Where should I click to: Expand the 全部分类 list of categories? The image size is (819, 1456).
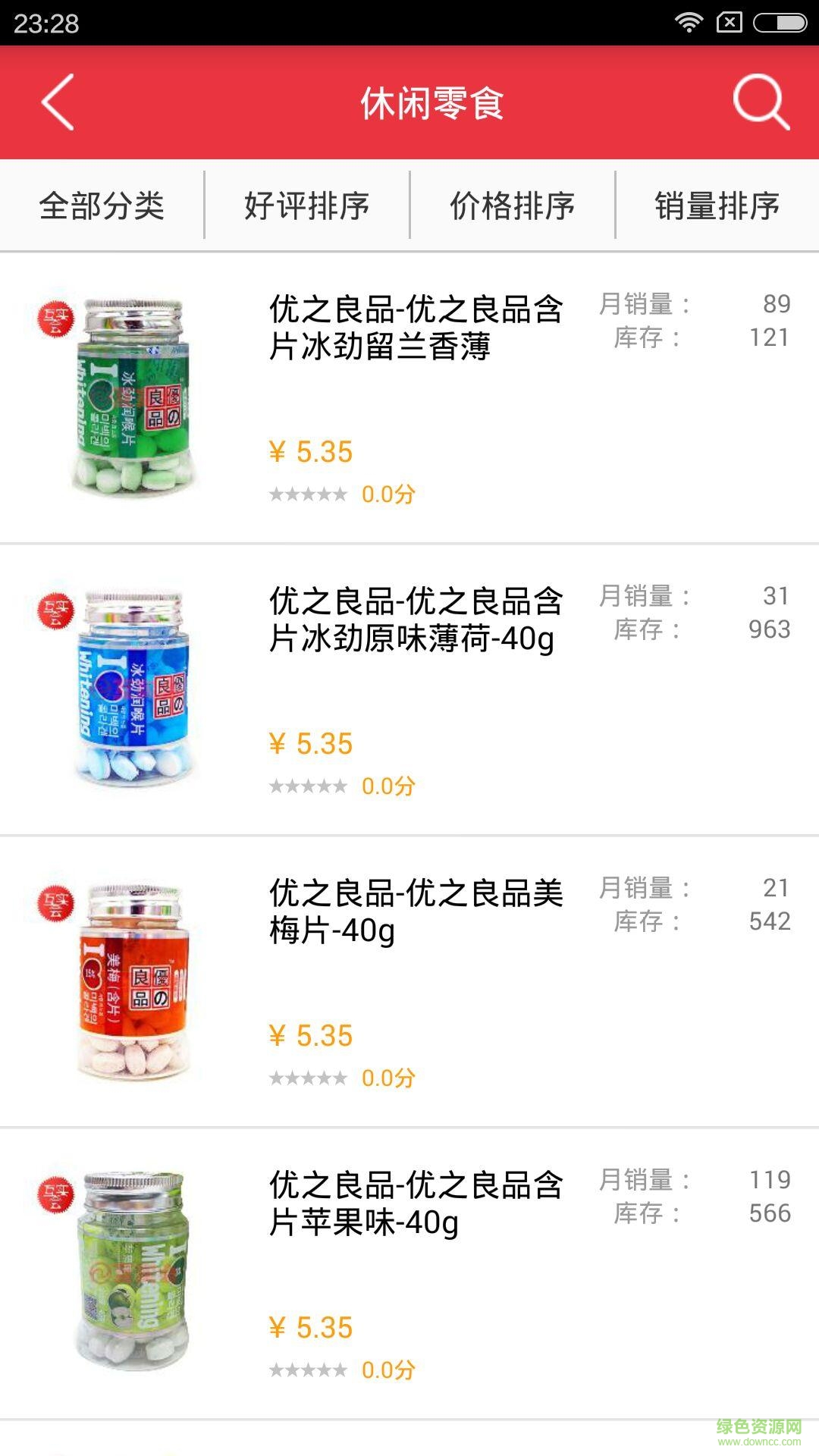102,205
